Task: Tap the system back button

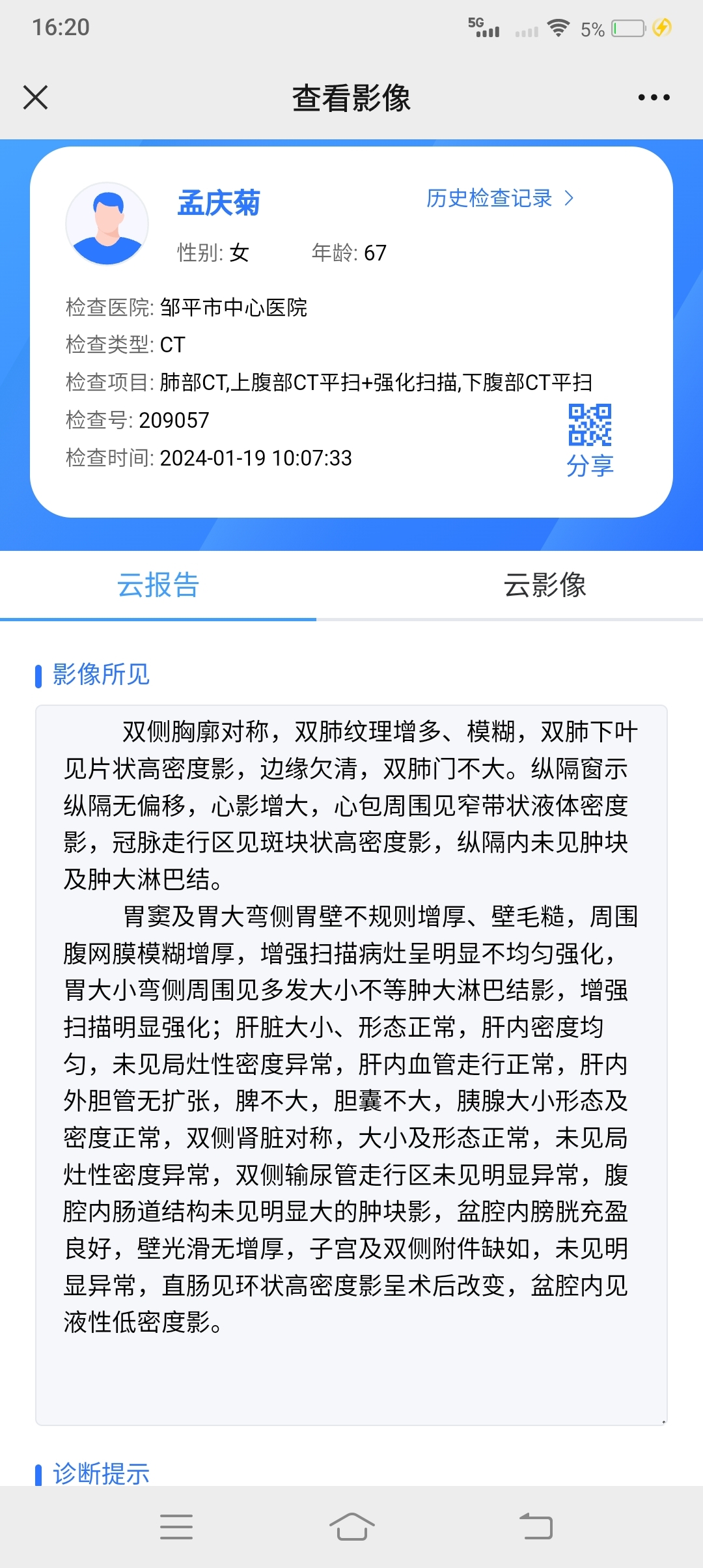Action: coord(536,1526)
